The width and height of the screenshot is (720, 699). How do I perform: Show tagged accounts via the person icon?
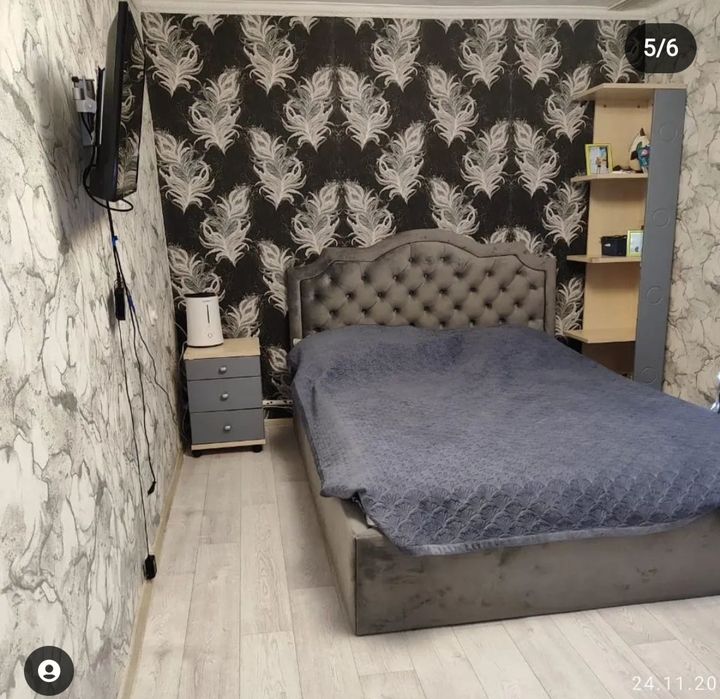[48, 669]
